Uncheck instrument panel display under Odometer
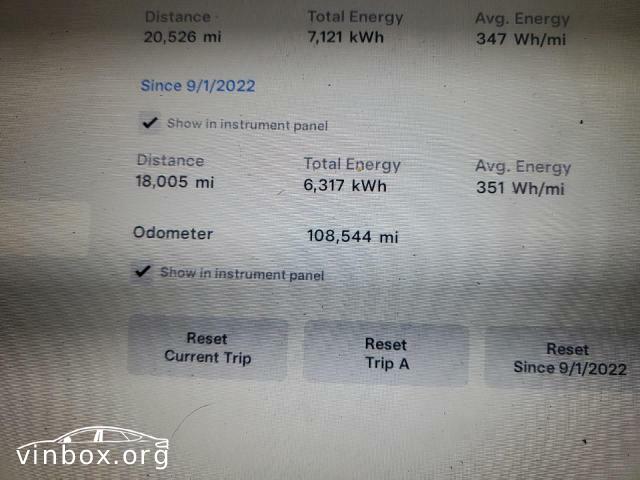 click(x=143, y=271)
